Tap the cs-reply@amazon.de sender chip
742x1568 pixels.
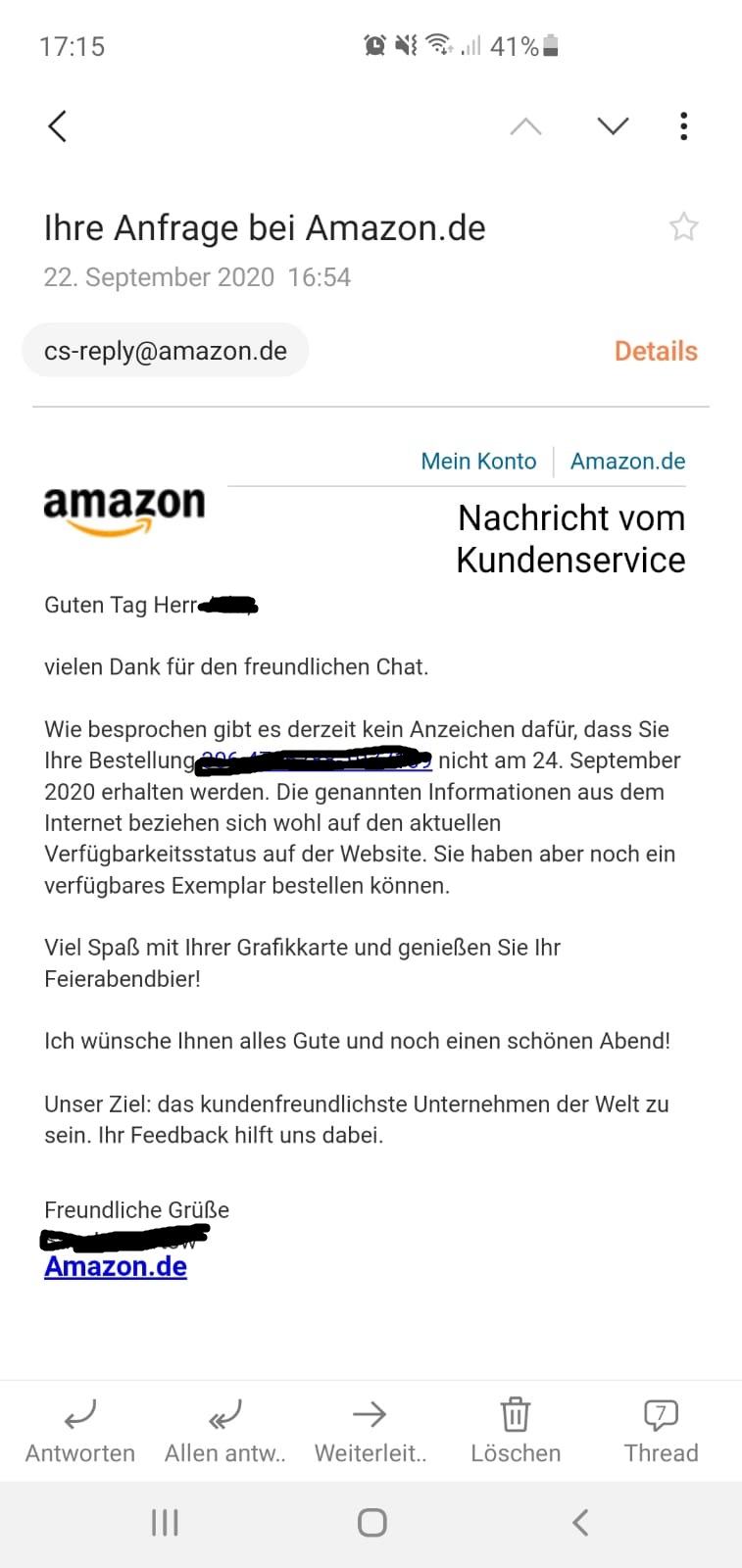point(166,351)
